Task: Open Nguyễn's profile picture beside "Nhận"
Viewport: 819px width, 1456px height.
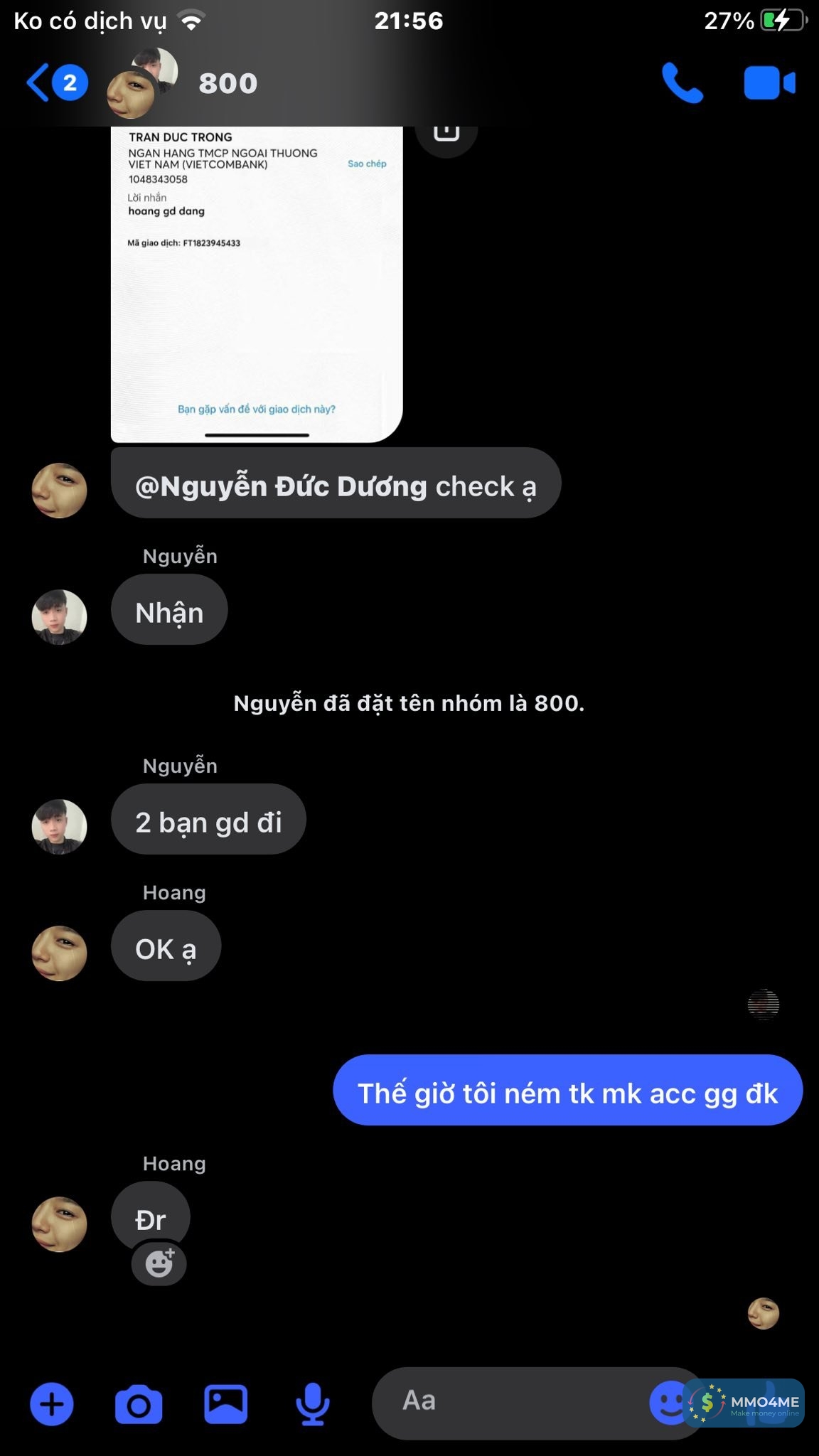Action: click(x=60, y=616)
